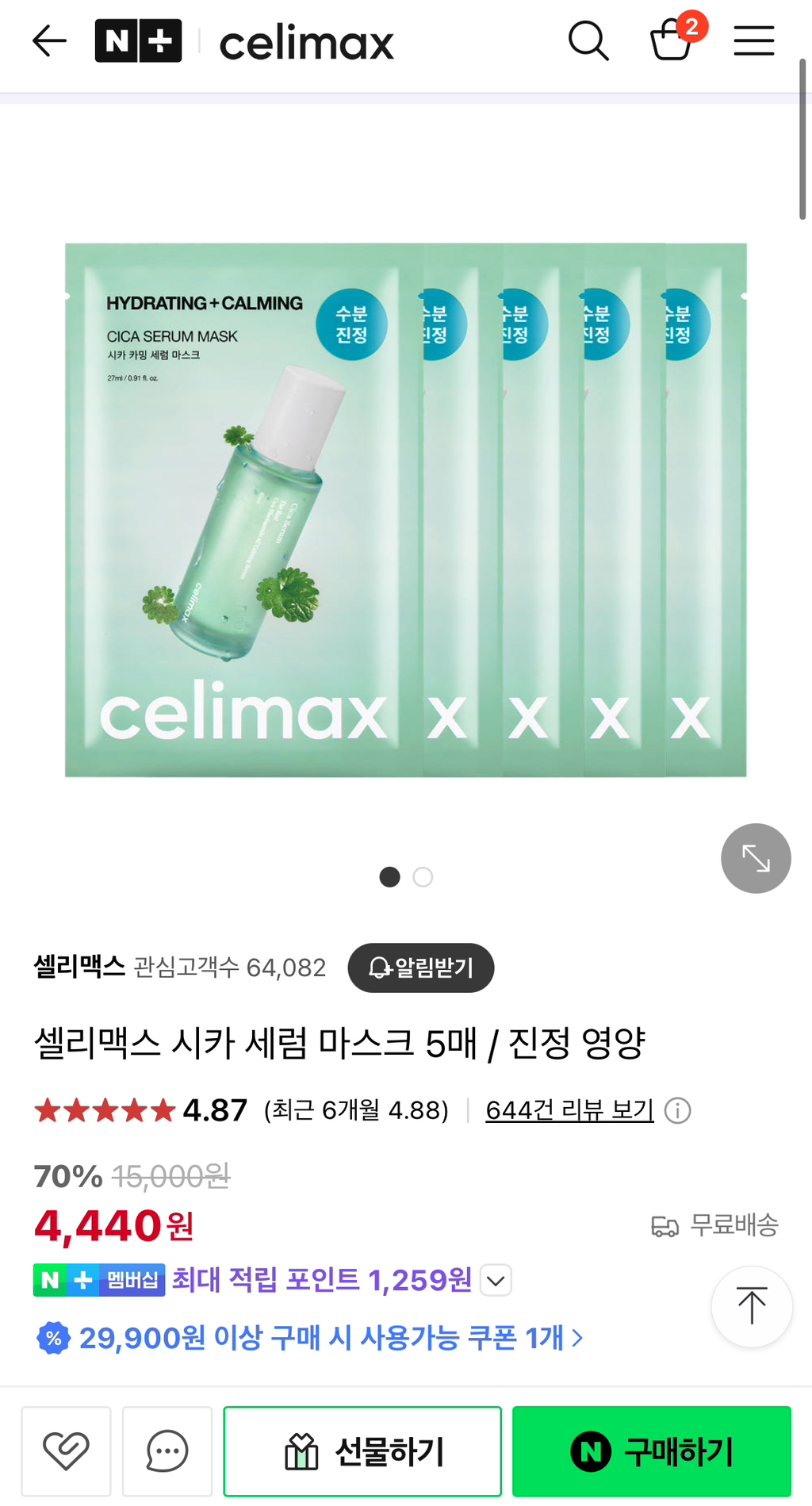The width and height of the screenshot is (812, 1506).
Task: Tap the cart badge showing 2 items
Action: [692, 27]
